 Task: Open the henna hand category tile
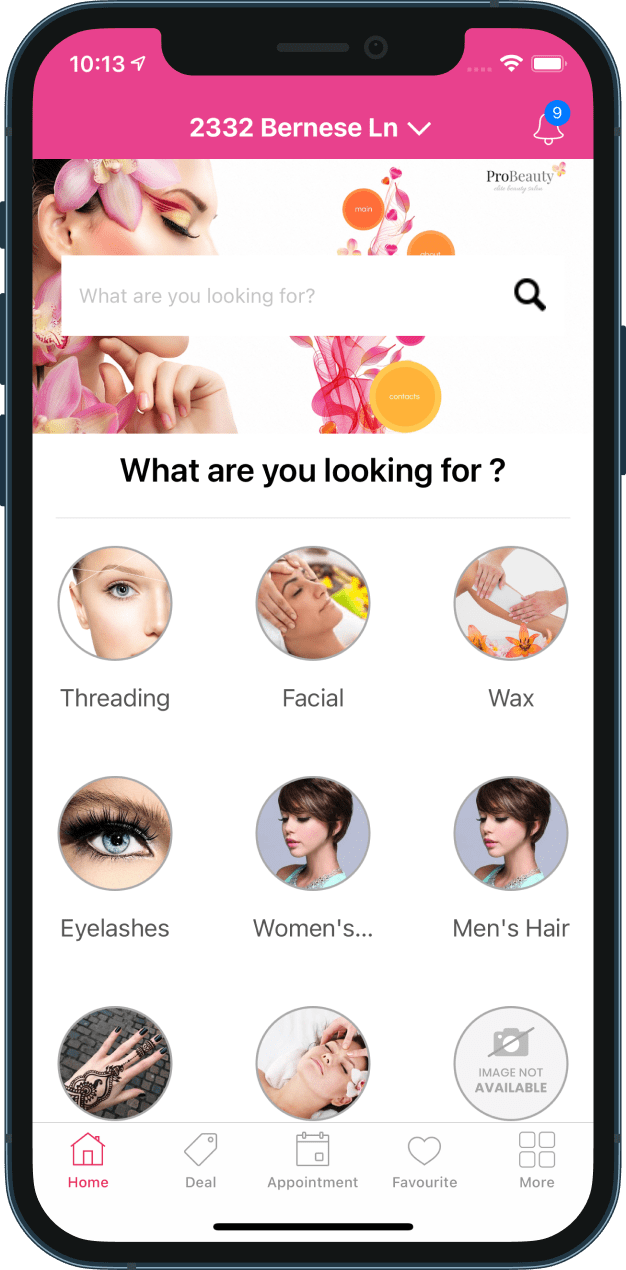[115, 1063]
